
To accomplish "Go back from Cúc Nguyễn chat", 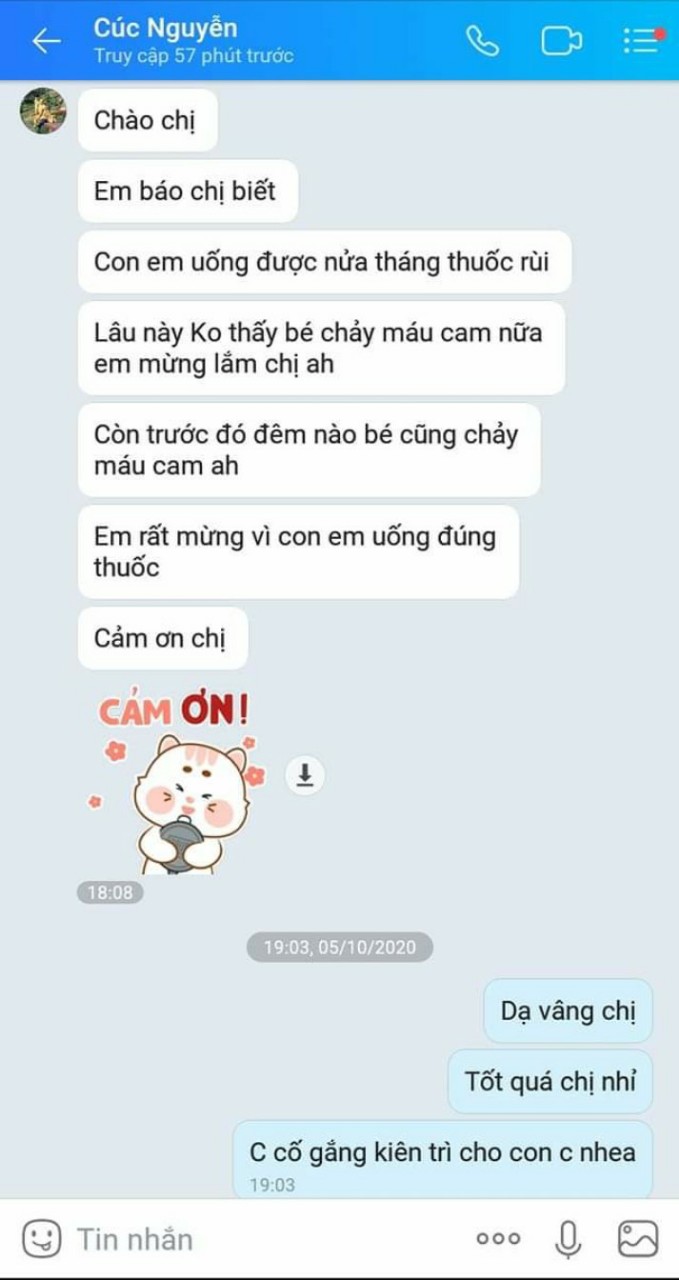I will click(x=46, y=40).
